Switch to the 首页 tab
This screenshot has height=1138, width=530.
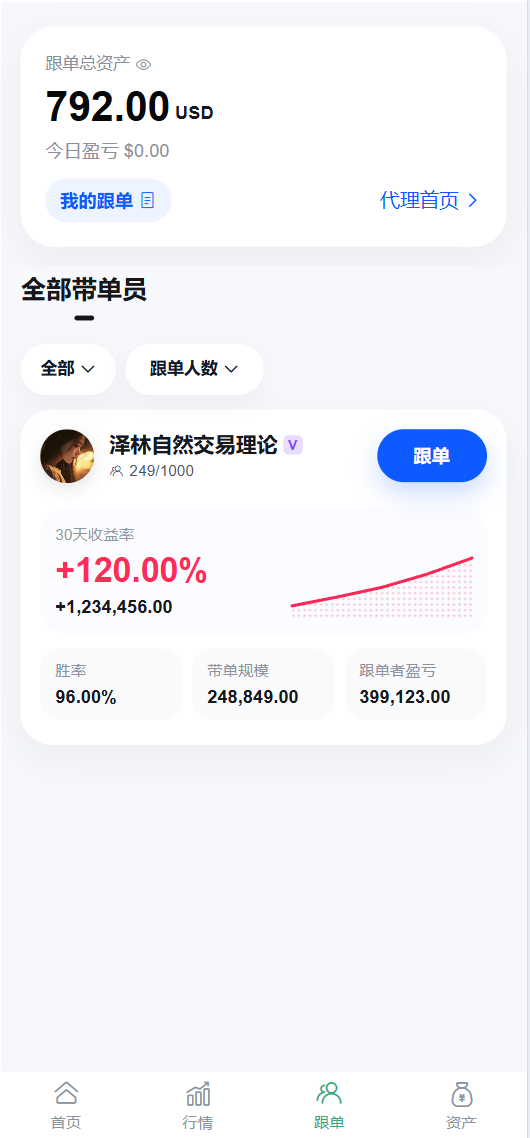click(x=66, y=1105)
